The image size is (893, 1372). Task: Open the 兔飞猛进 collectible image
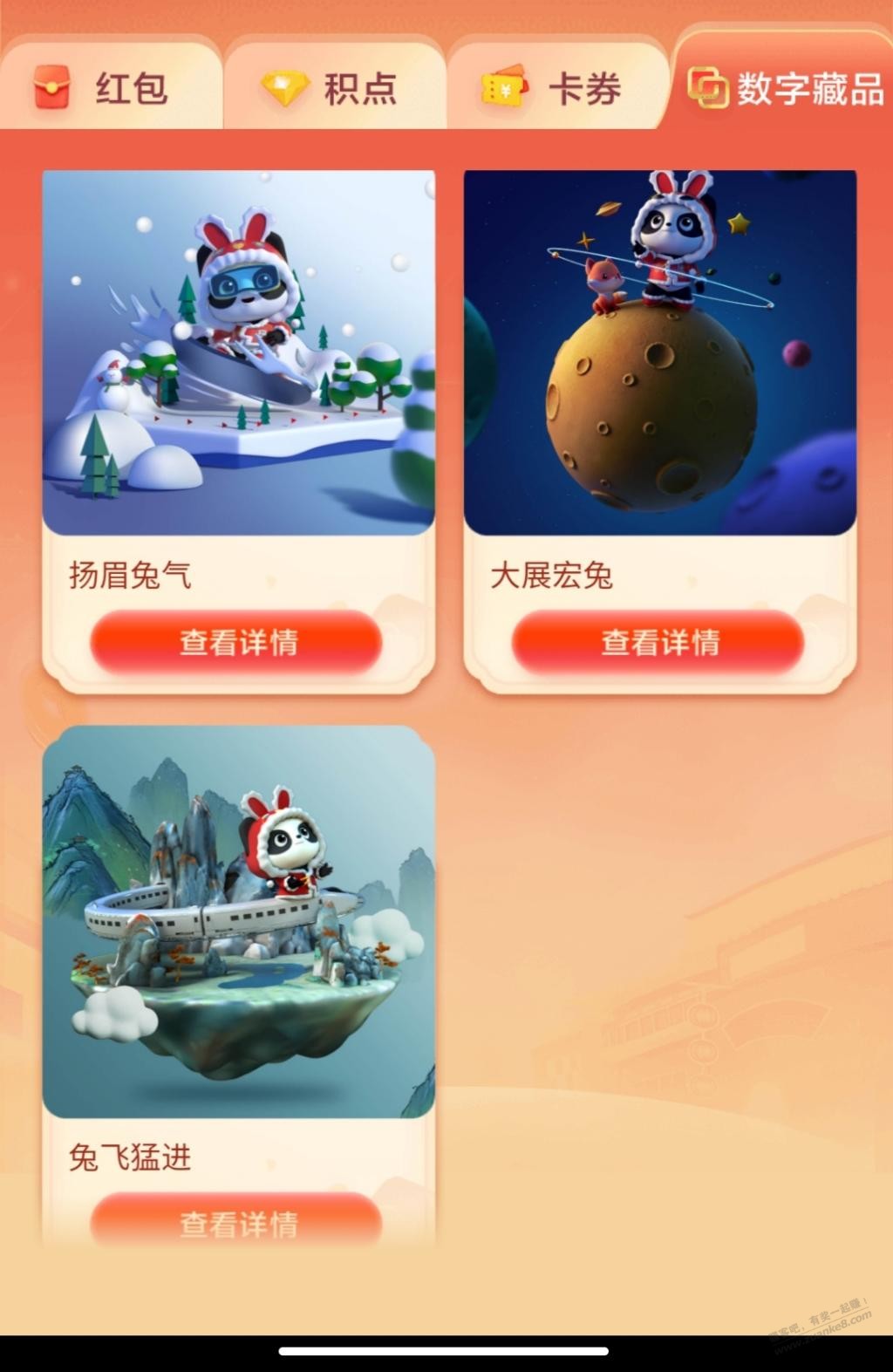pos(238,921)
